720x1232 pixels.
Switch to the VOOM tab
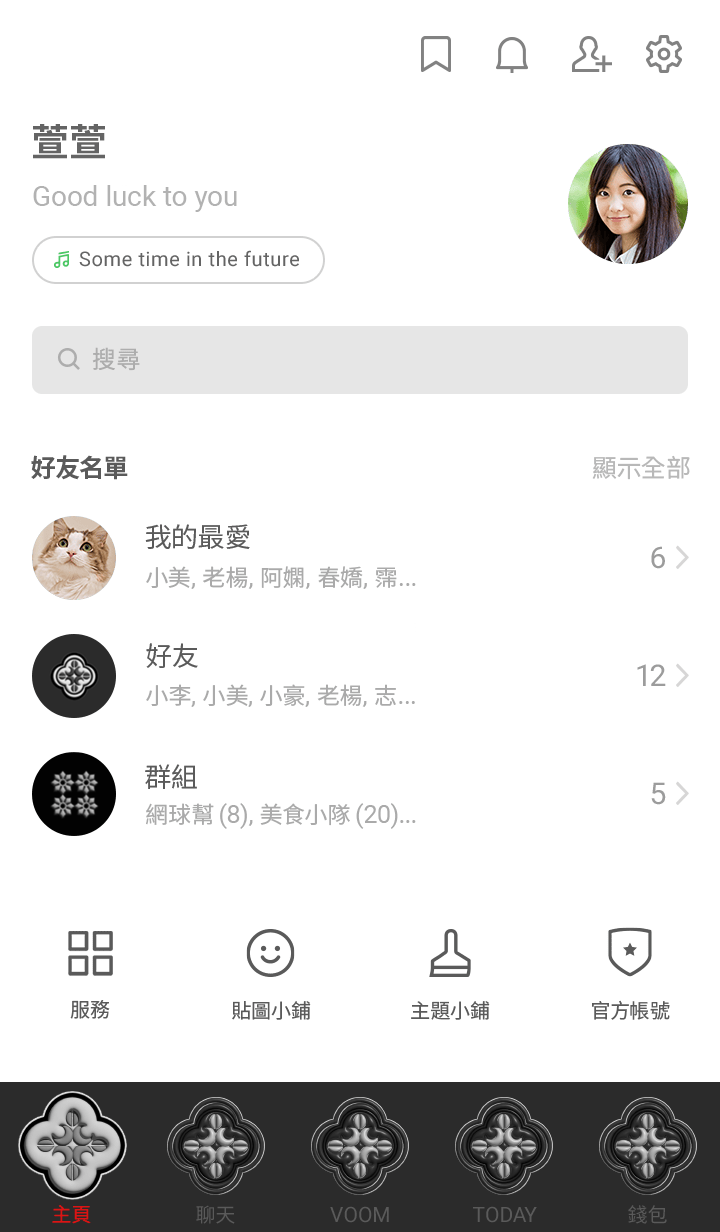pos(360,1157)
